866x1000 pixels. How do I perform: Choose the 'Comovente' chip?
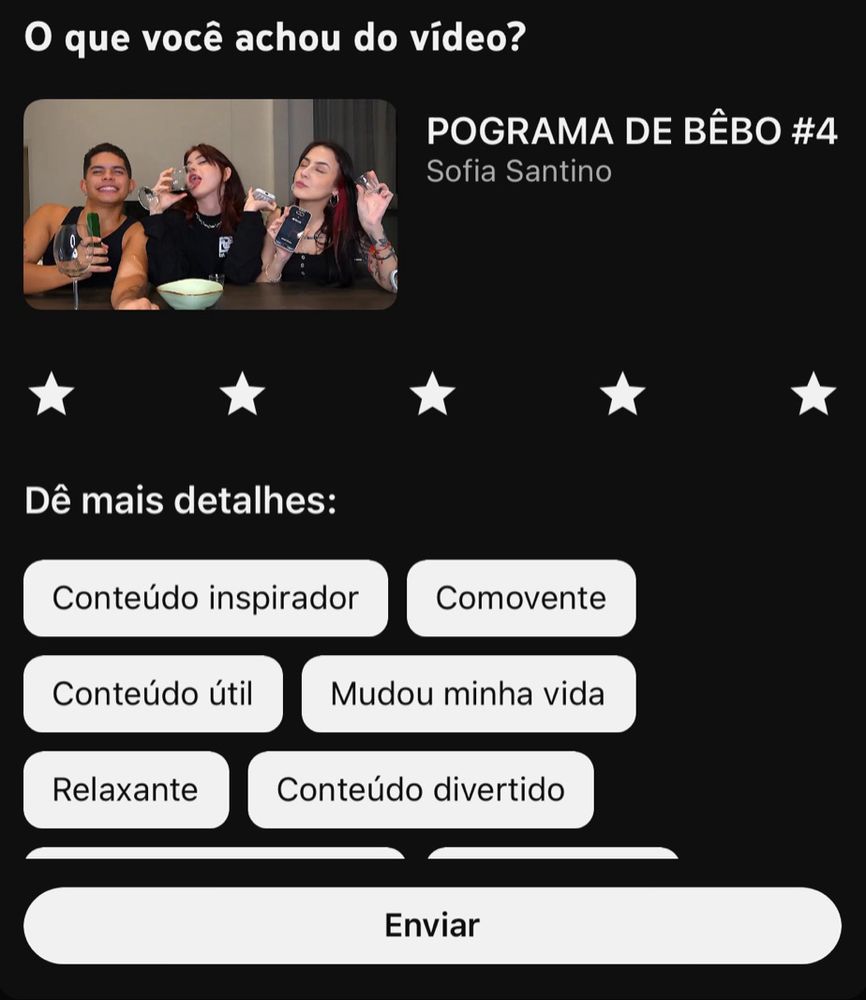(x=521, y=598)
